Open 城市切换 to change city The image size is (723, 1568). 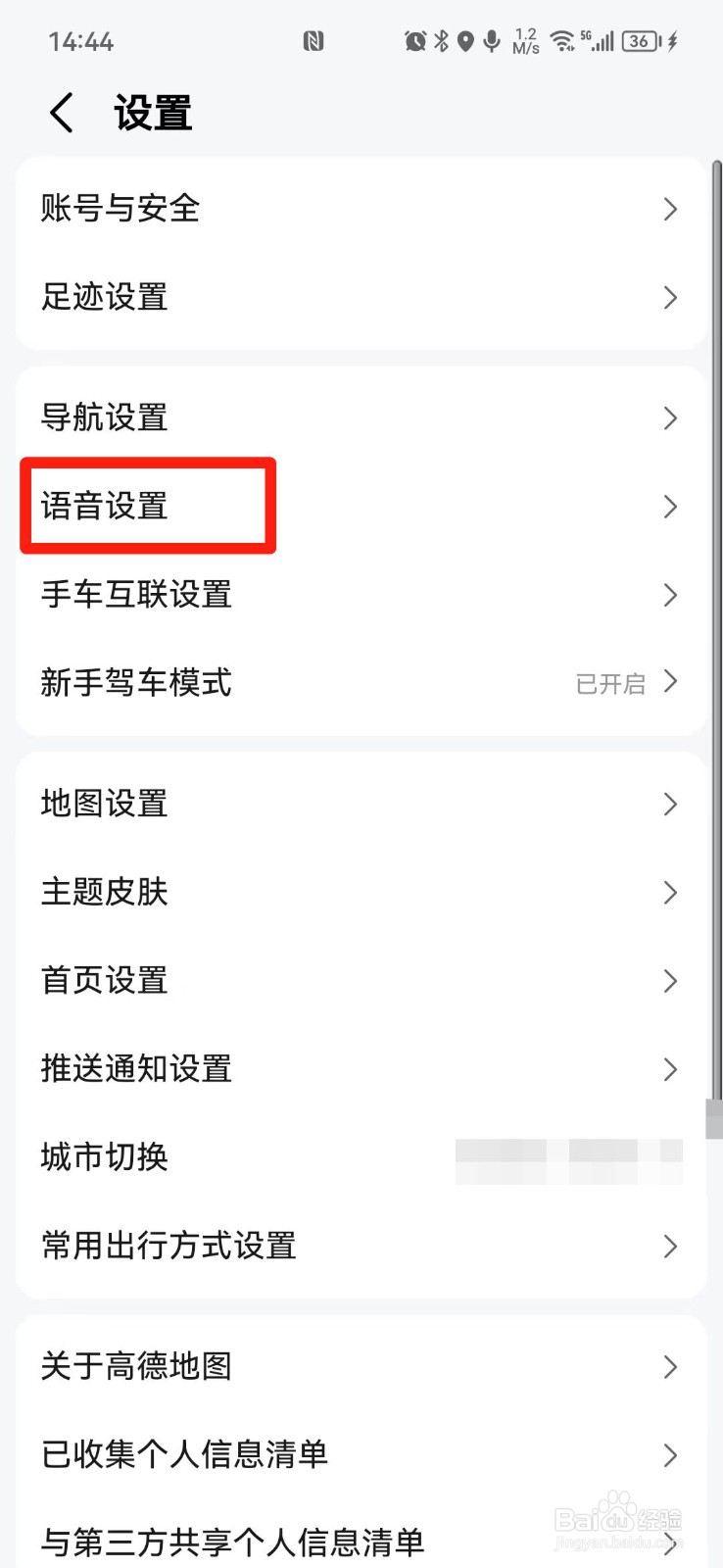click(103, 1157)
